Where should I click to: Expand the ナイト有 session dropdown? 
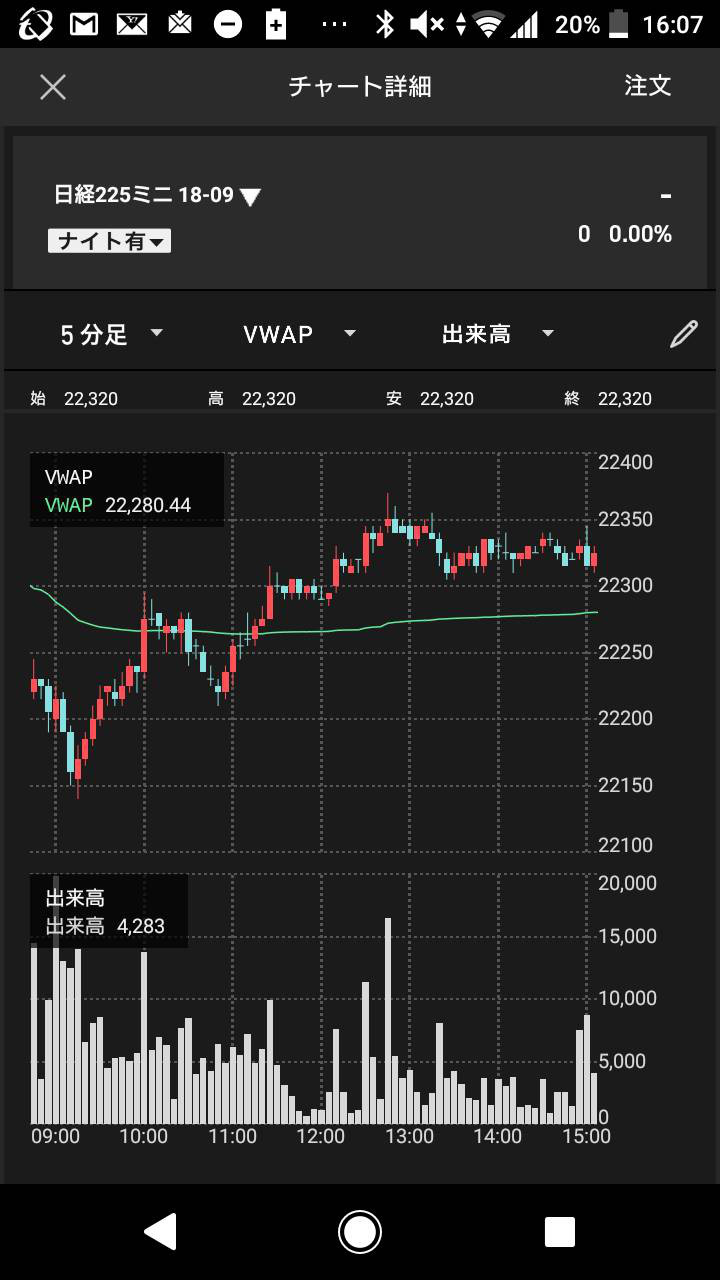(x=109, y=241)
